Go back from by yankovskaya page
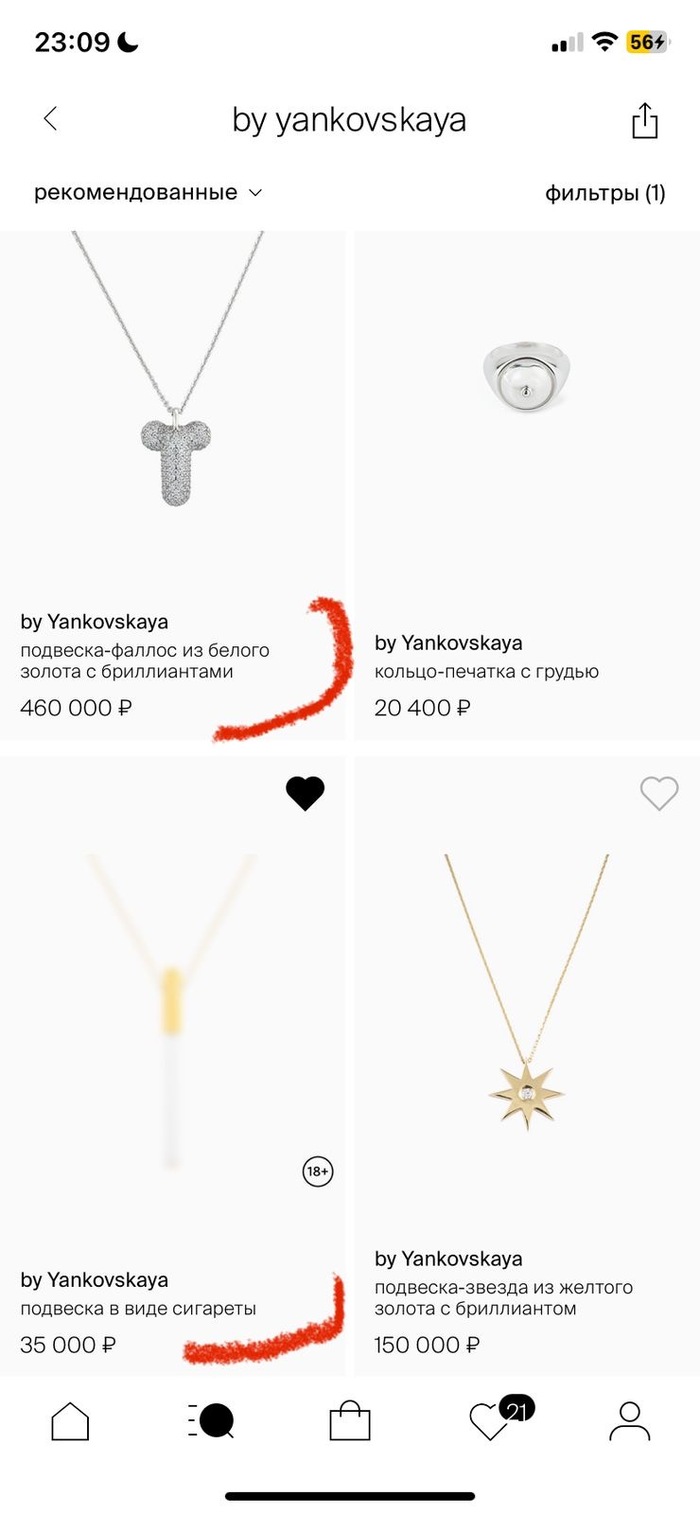The image size is (700, 1514). [50, 120]
